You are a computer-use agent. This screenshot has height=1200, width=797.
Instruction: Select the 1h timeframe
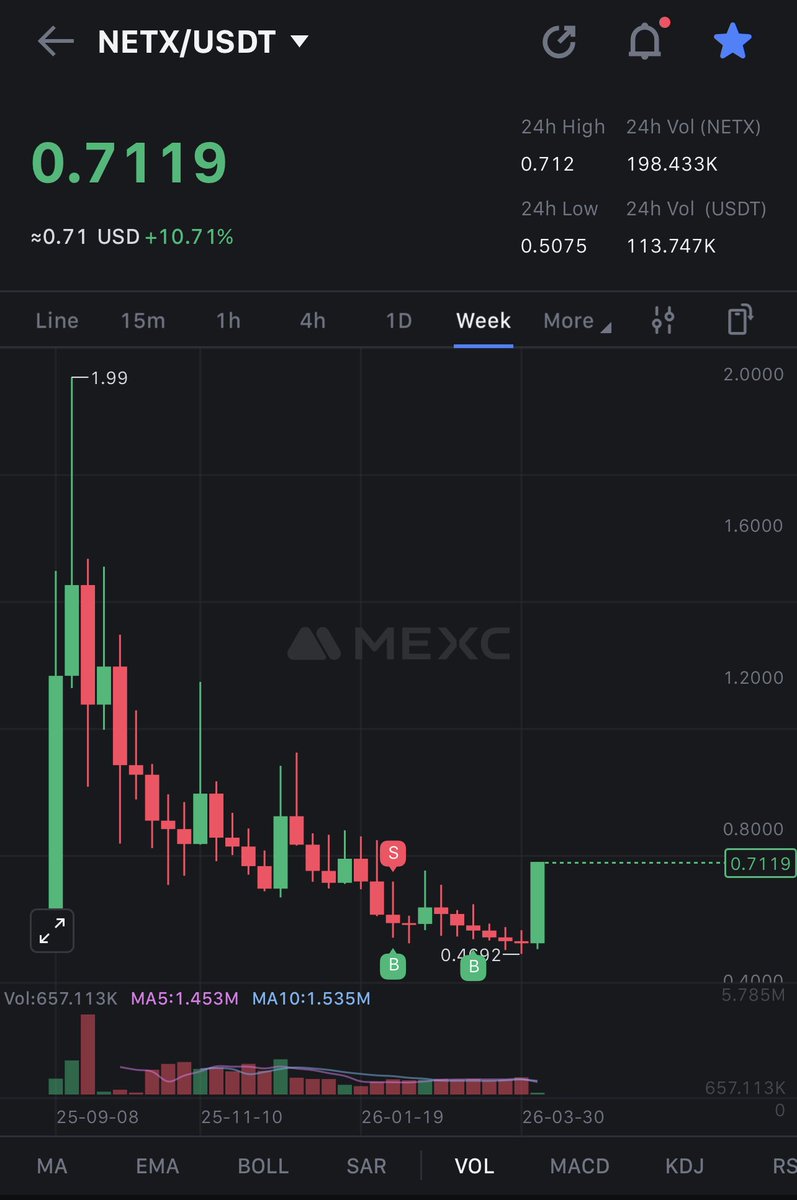(228, 321)
